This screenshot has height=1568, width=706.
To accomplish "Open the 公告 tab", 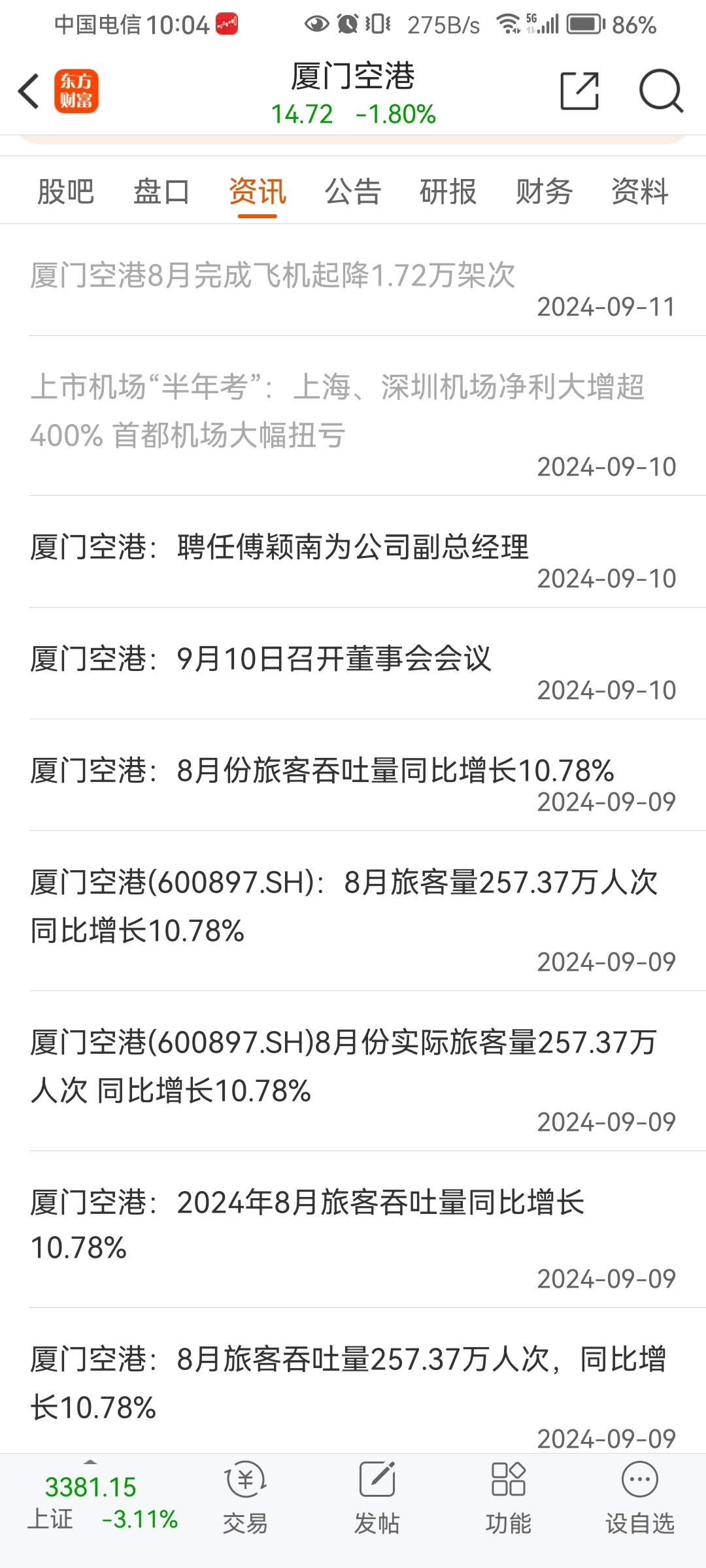I will coord(353,191).
